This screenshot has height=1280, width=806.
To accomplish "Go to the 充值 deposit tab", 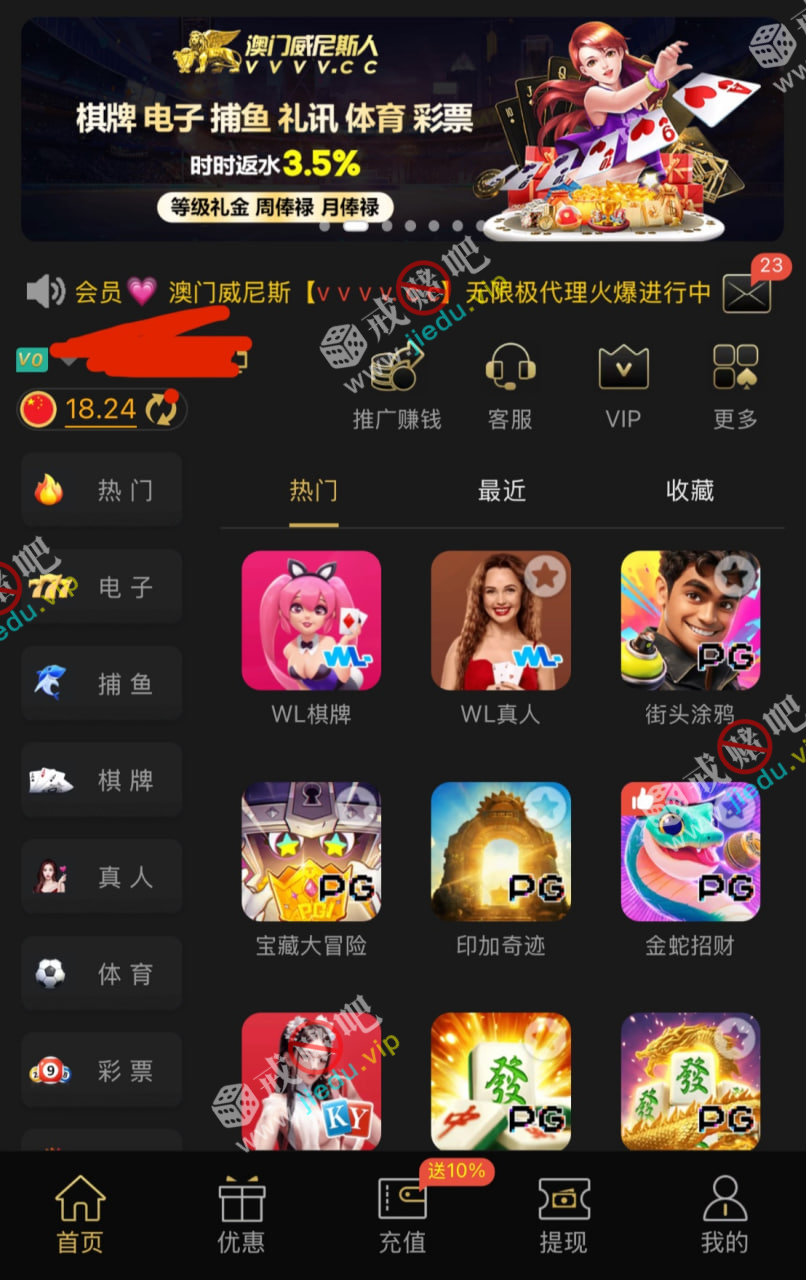I will point(402,1213).
